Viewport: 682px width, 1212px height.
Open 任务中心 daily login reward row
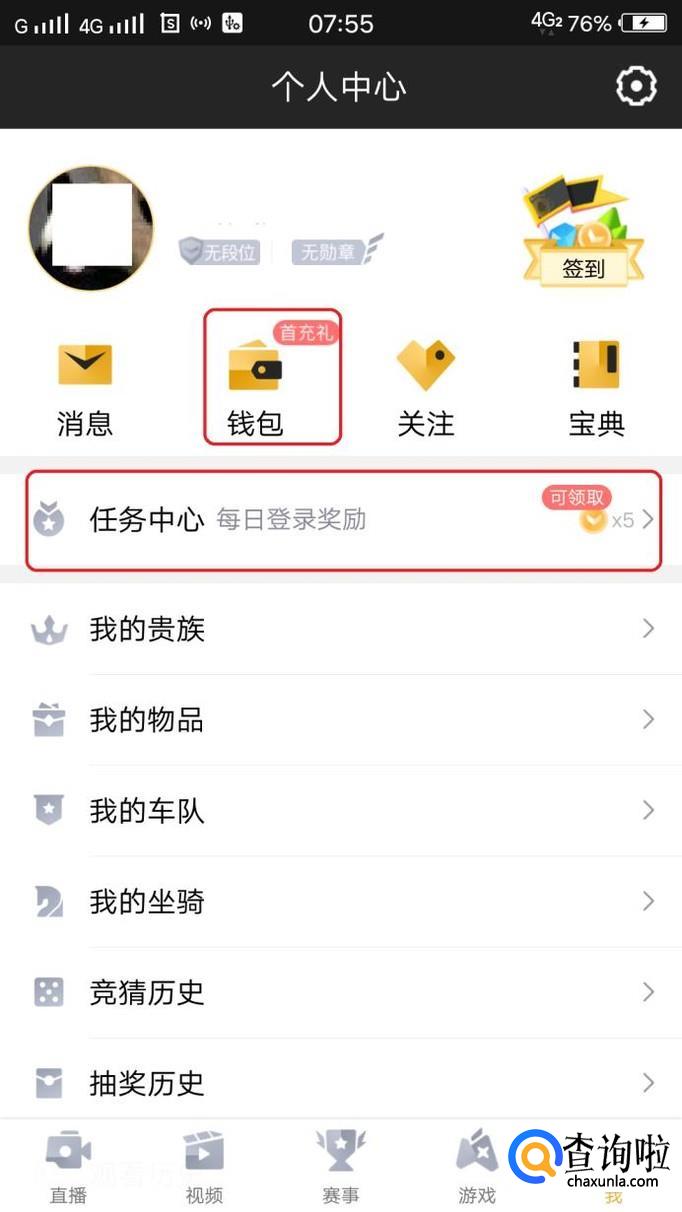click(x=343, y=520)
